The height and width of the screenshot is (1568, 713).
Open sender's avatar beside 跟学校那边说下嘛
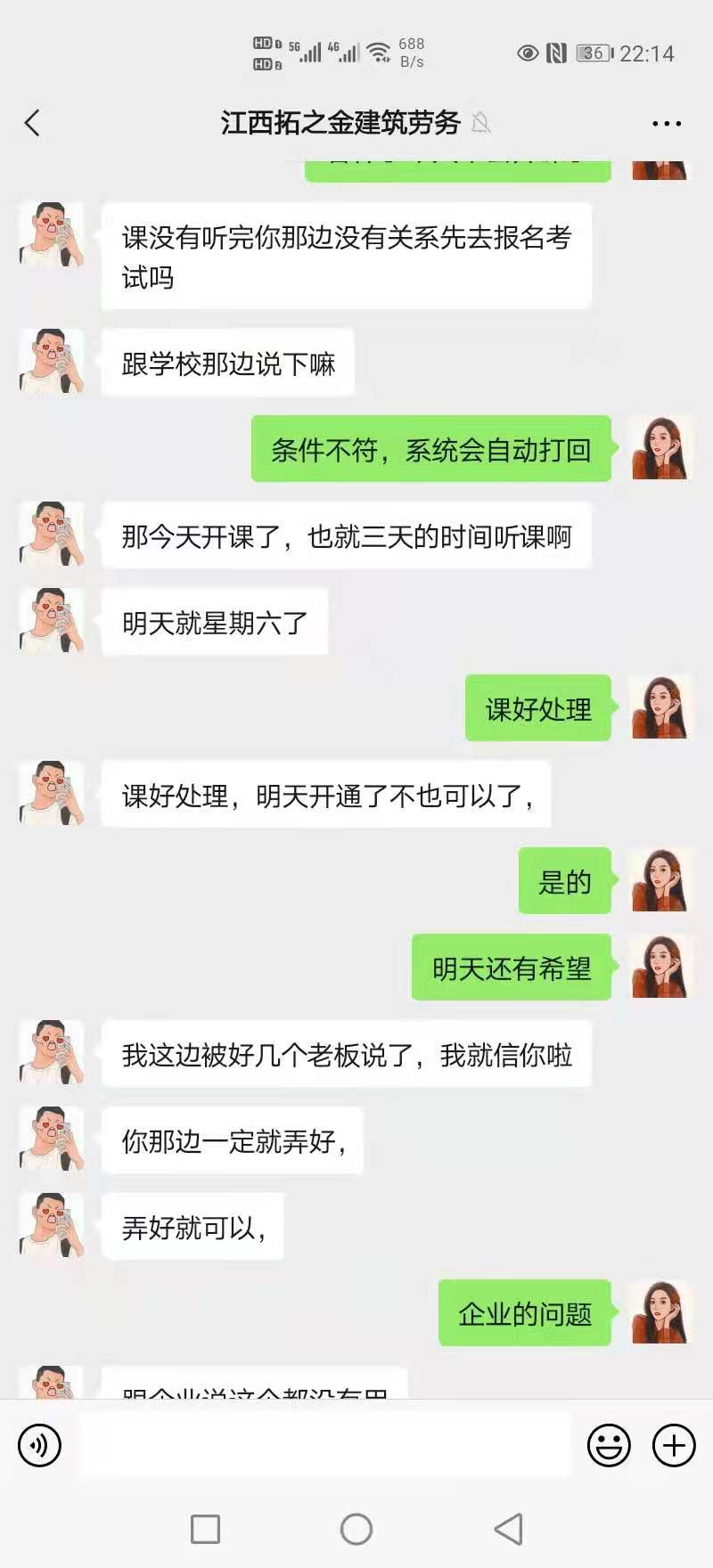click(x=52, y=361)
